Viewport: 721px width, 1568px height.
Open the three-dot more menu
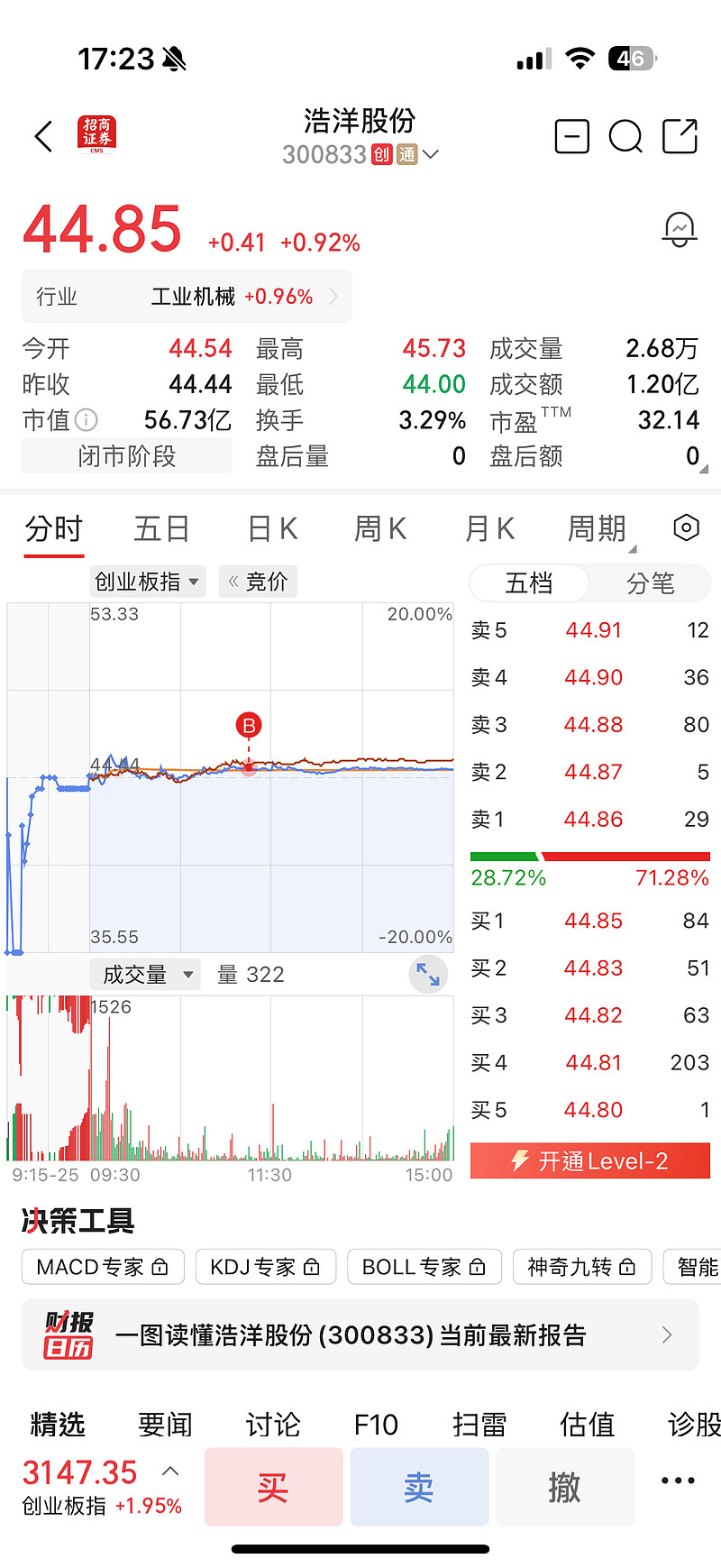[x=678, y=1481]
